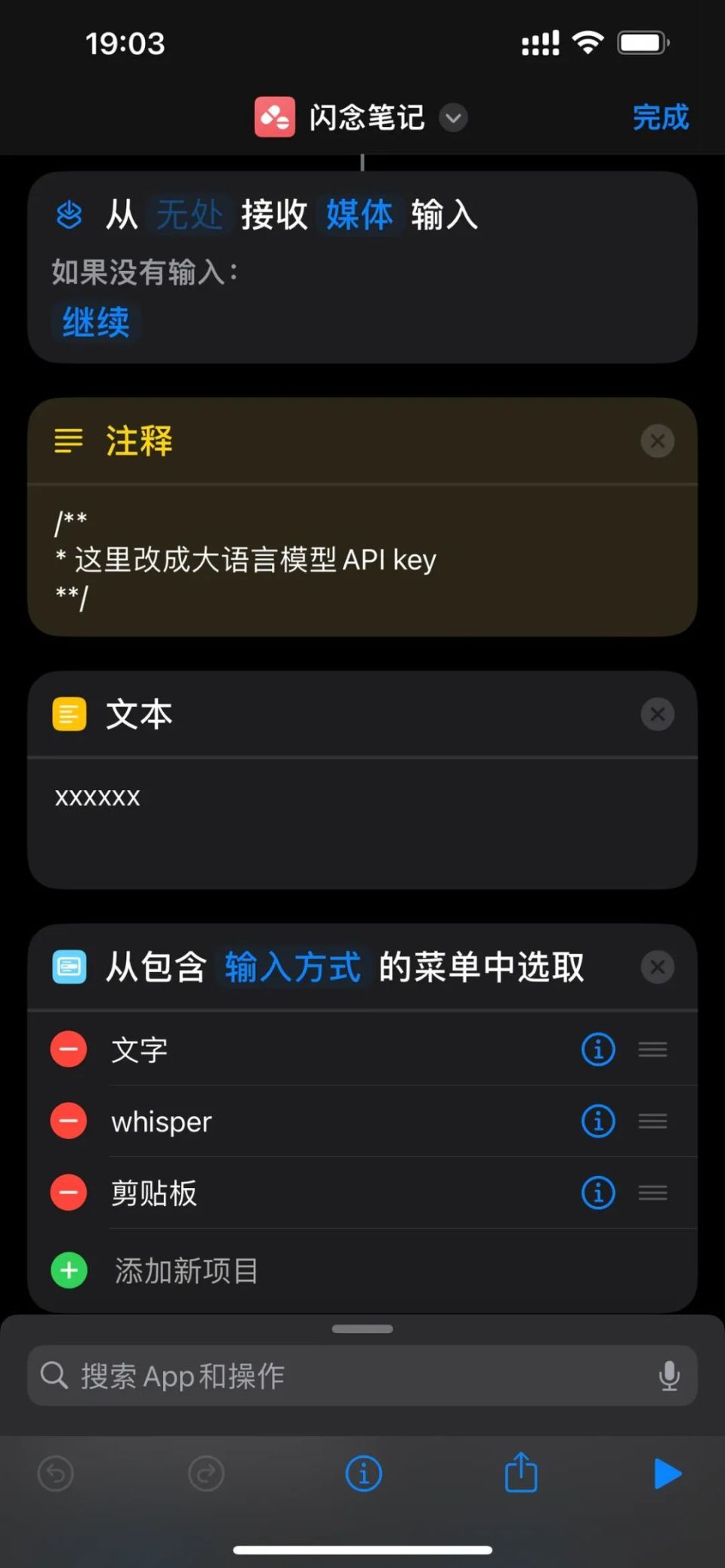Delete the 文字 menu item
This screenshot has height=1568, width=725.
coord(69,1050)
